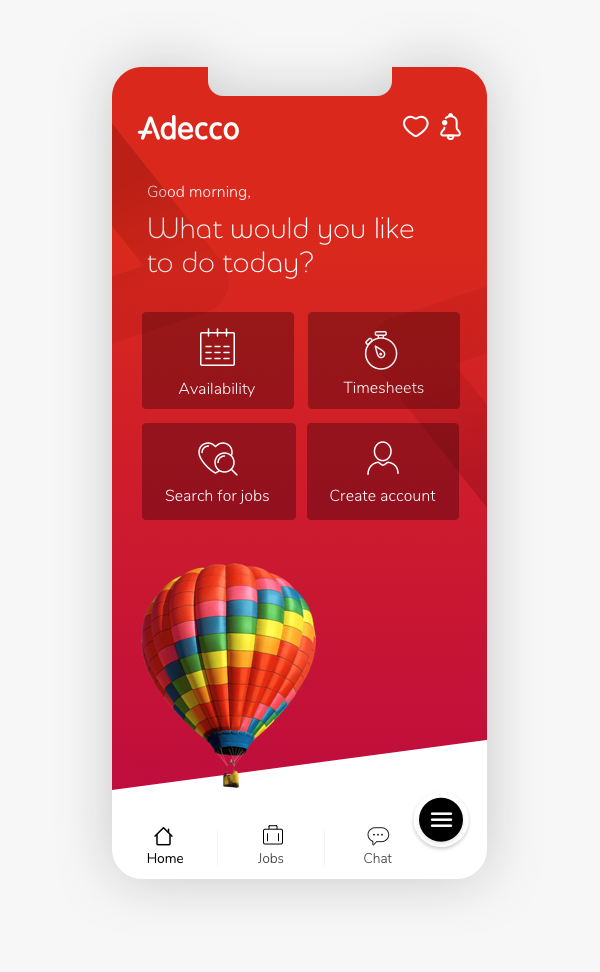Open favorites heart icon
600x972 pixels.
[x=415, y=127]
